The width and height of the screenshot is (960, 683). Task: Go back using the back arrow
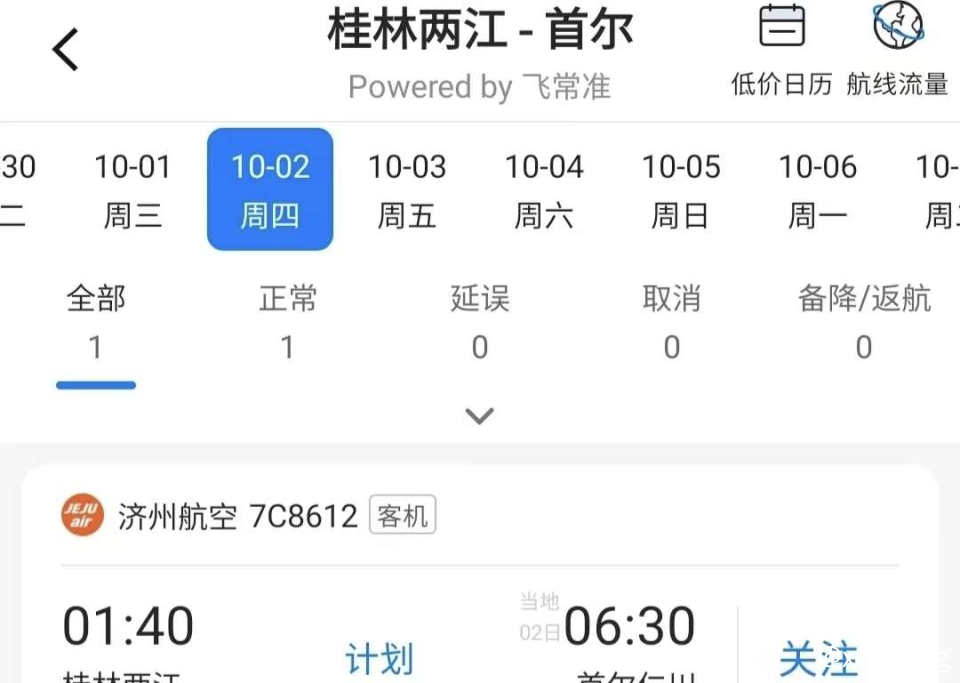(x=66, y=50)
